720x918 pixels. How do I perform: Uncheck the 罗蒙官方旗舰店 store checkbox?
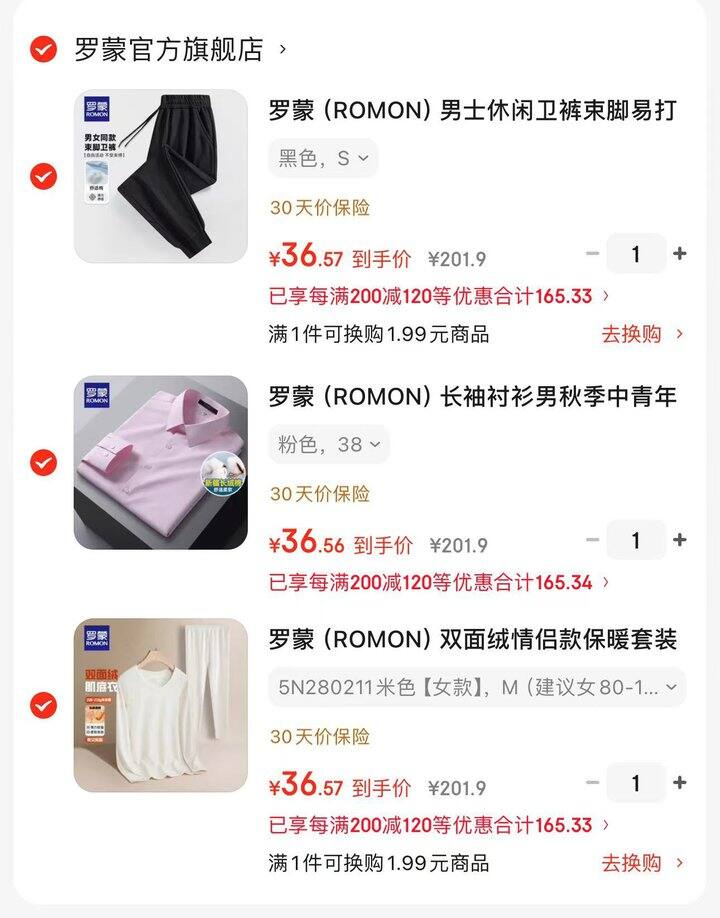click(43, 49)
